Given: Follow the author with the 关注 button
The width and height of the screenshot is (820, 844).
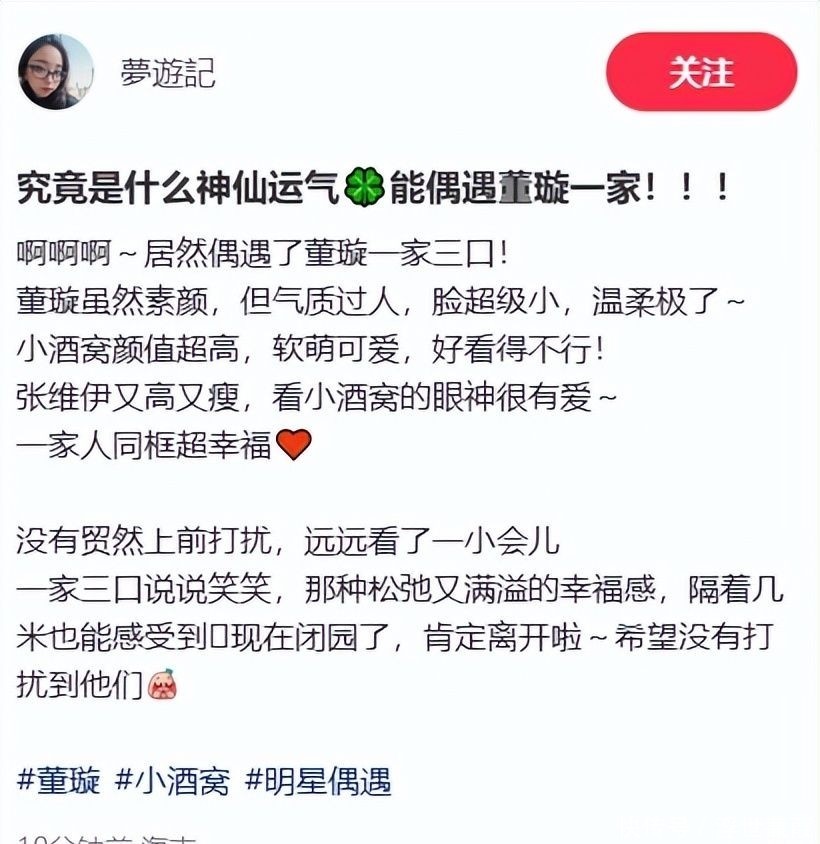Looking at the screenshot, I should 701,72.
